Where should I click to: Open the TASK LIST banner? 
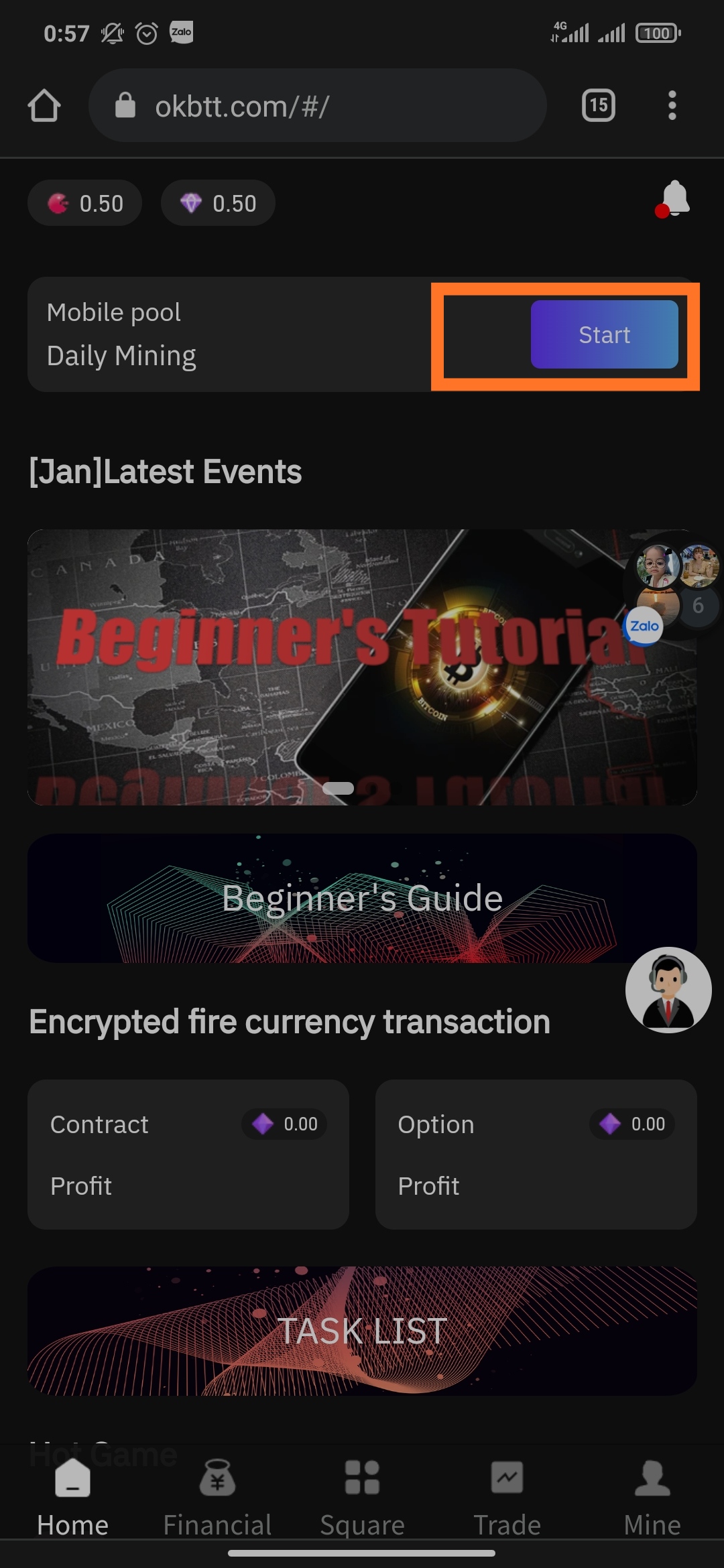point(362,1331)
